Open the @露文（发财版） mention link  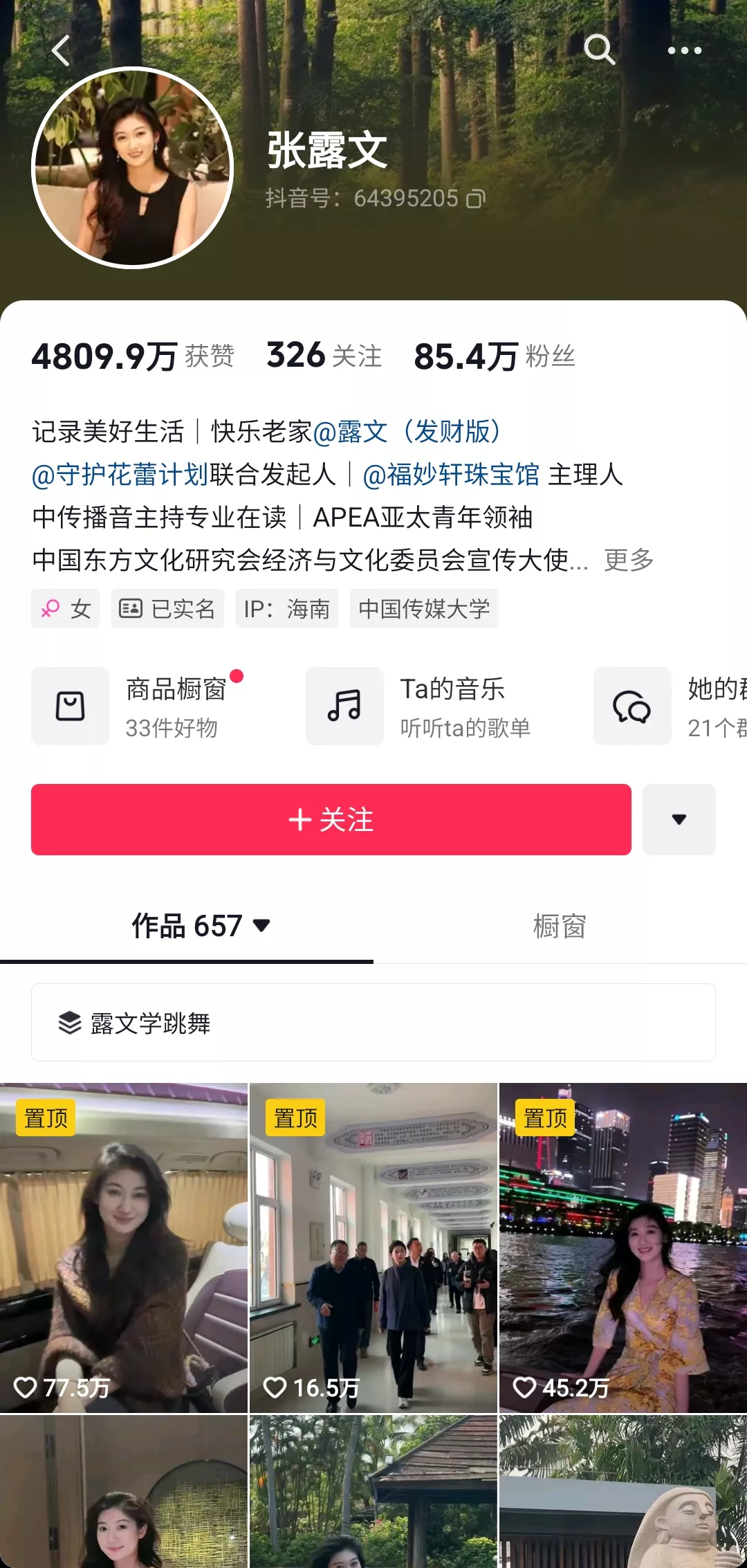coord(408,432)
